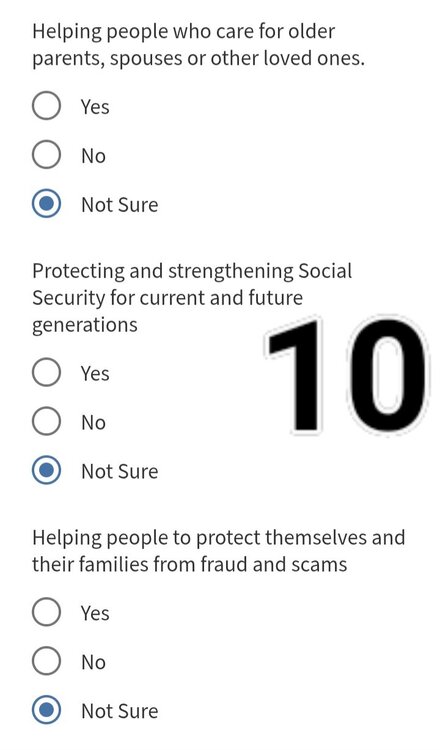
Task: Select Yes for protecting Social Security
Action: [x=46, y=373]
